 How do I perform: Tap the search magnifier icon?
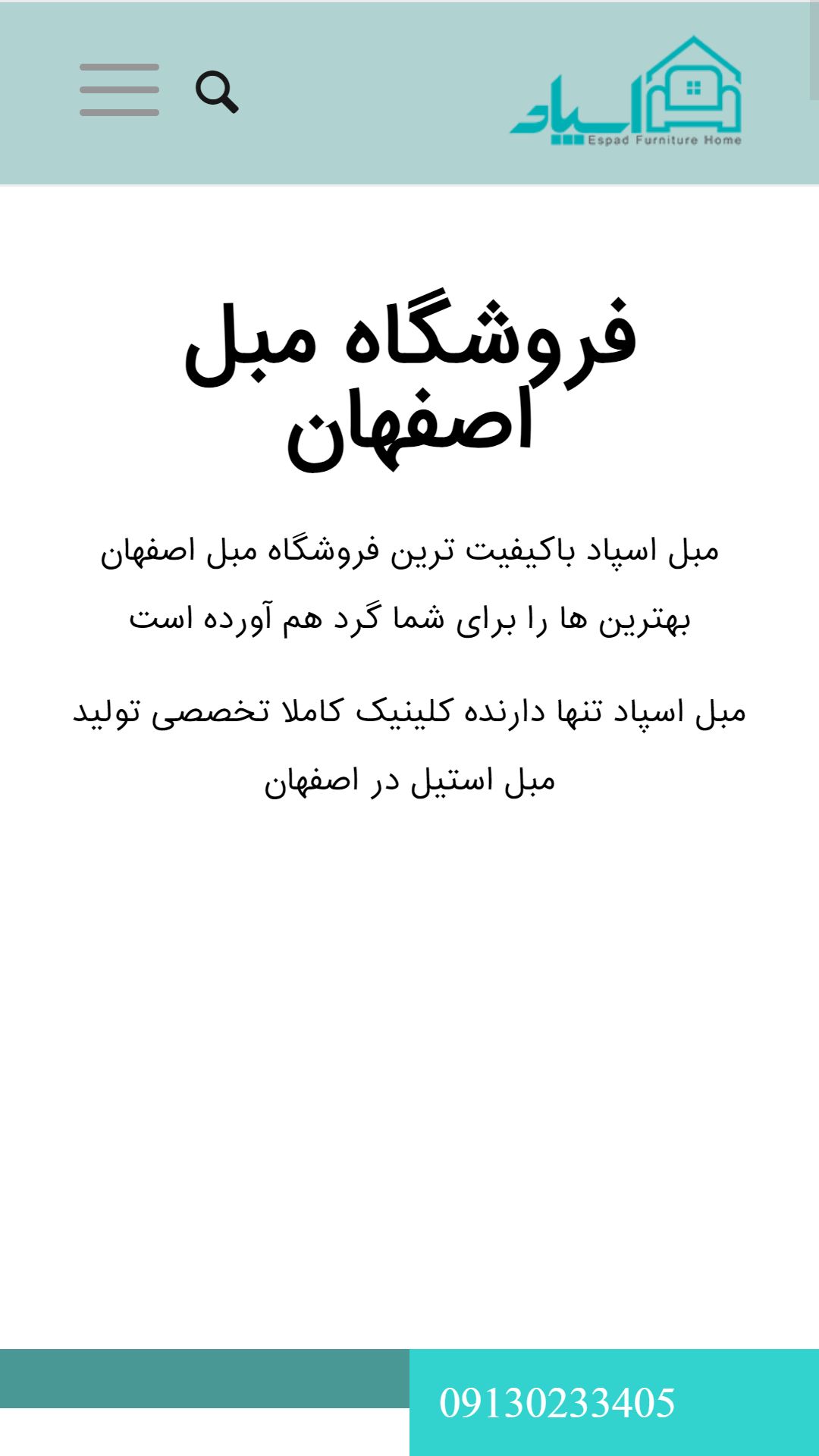pos(217,92)
